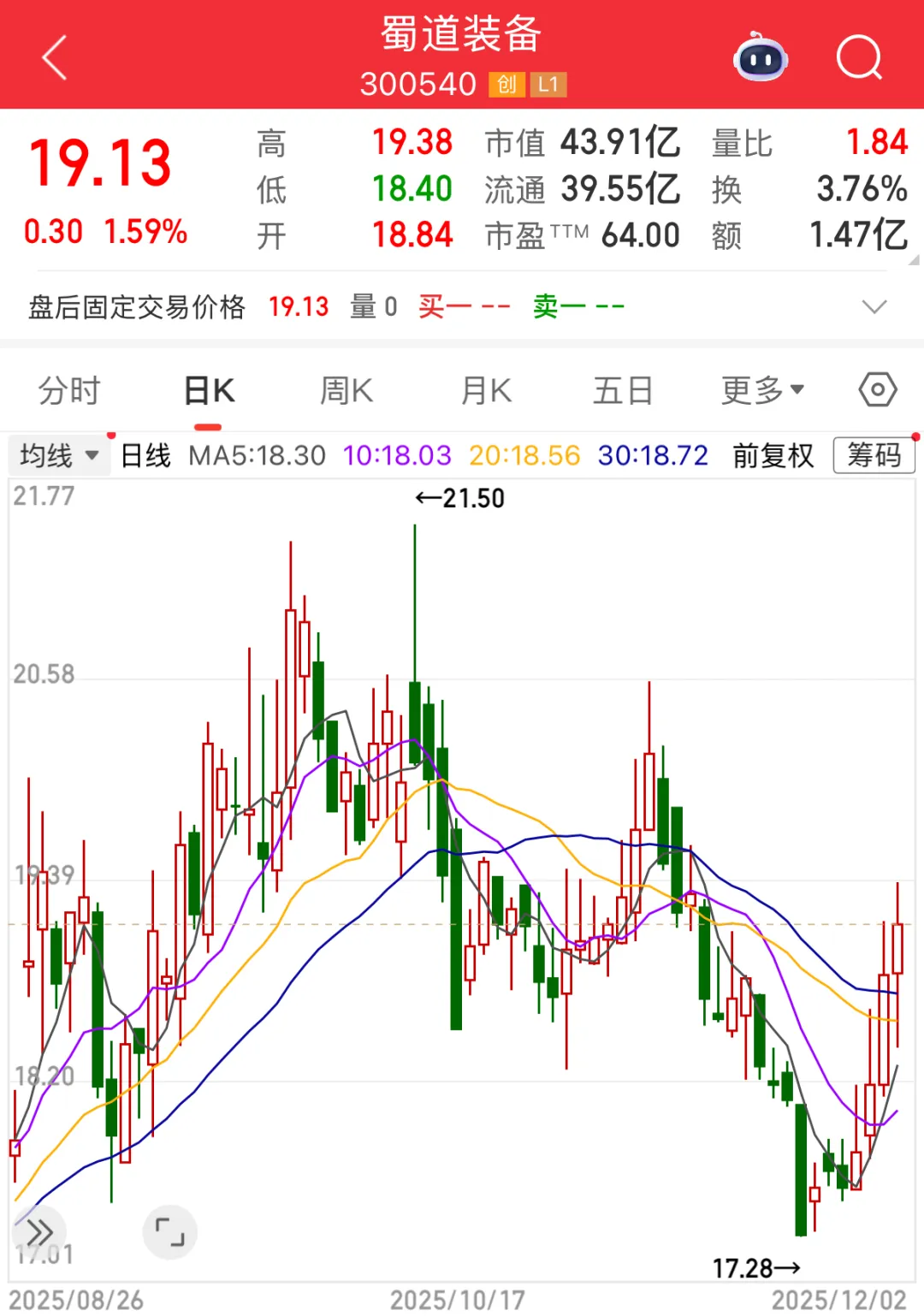
Task: Change the 前复权 adjustment mode
Action: (x=773, y=455)
